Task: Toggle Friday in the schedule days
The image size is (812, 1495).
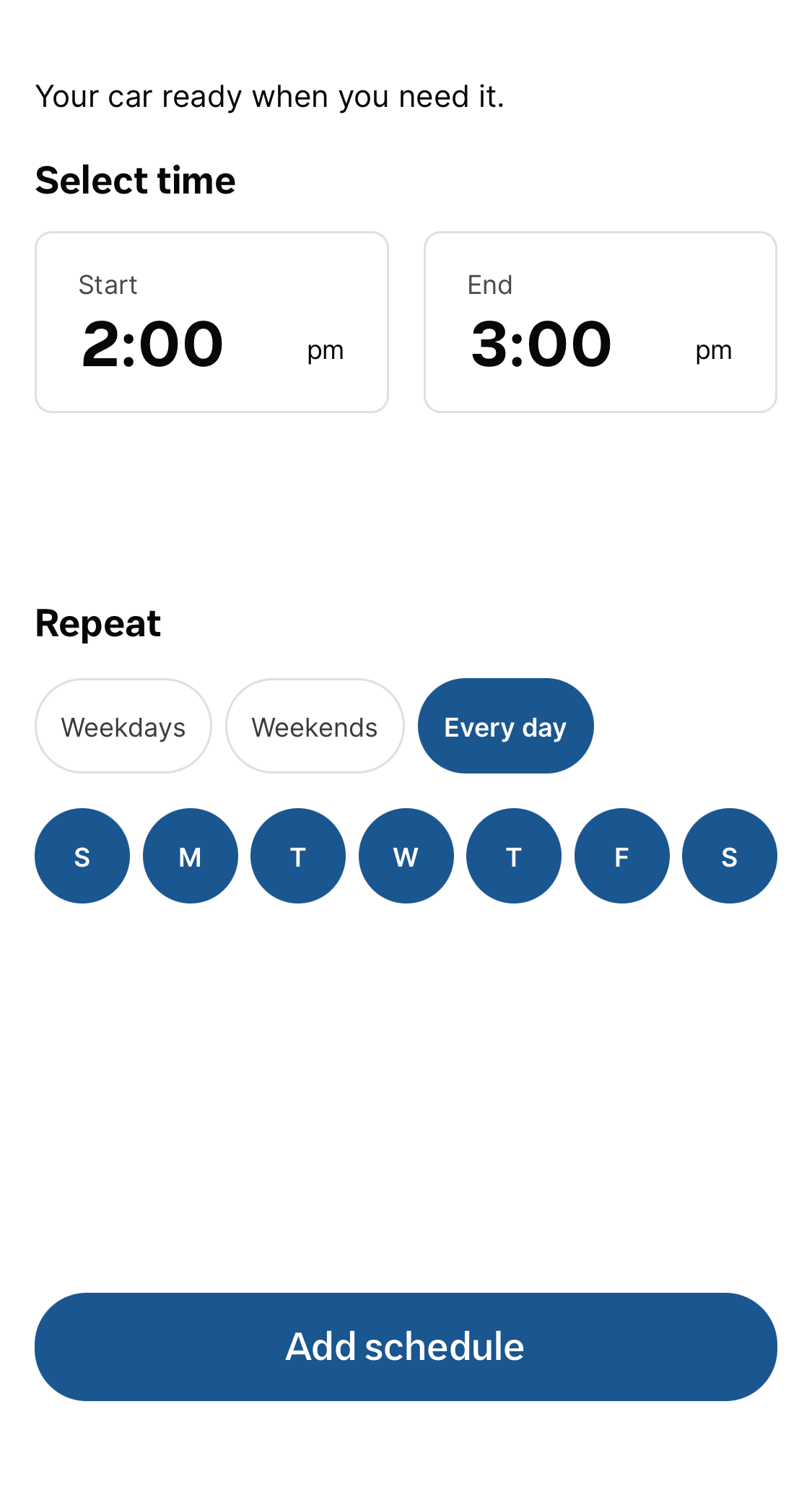Action: coord(621,856)
